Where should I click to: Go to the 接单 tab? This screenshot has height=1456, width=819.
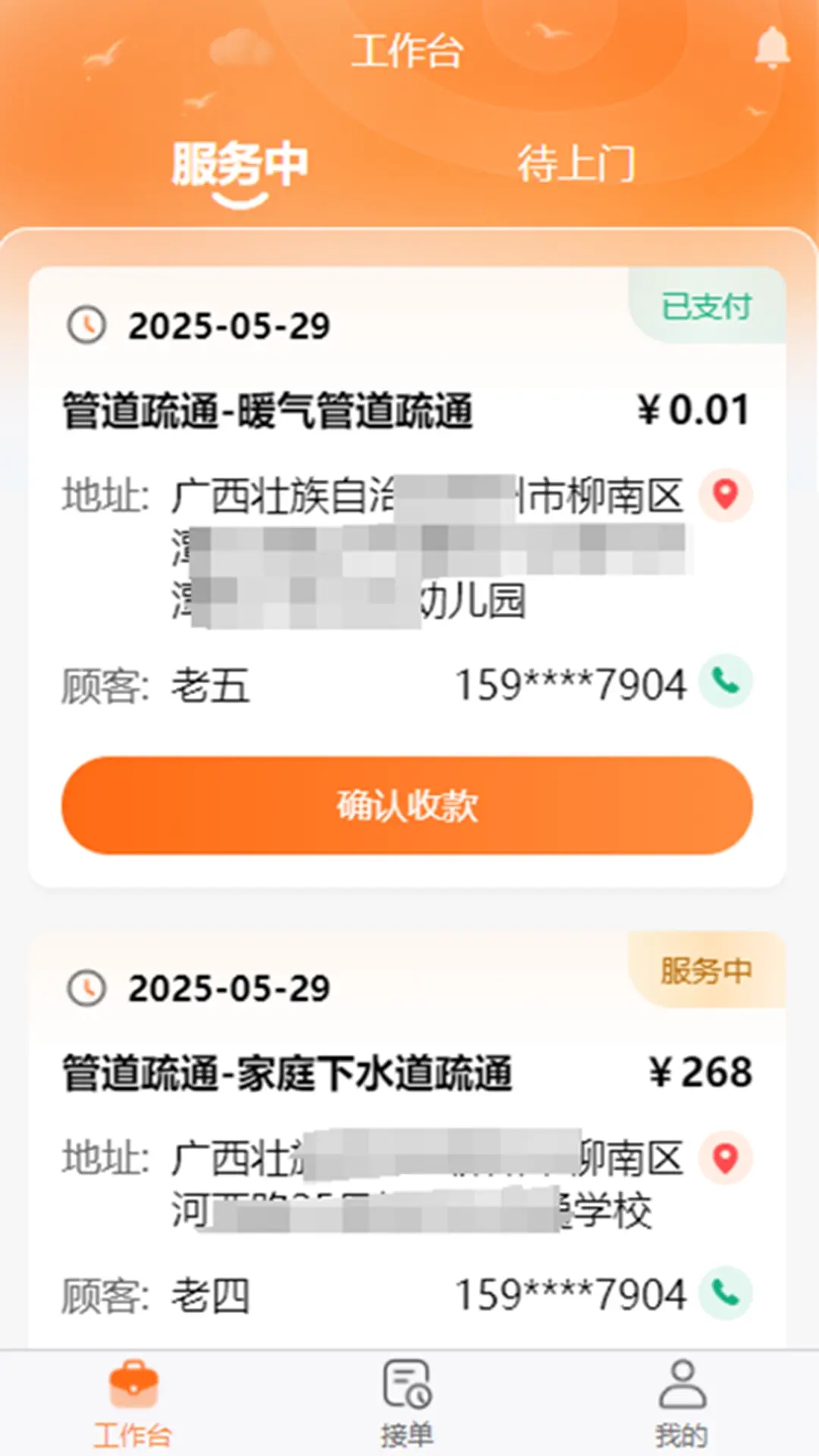tap(407, 1402)
